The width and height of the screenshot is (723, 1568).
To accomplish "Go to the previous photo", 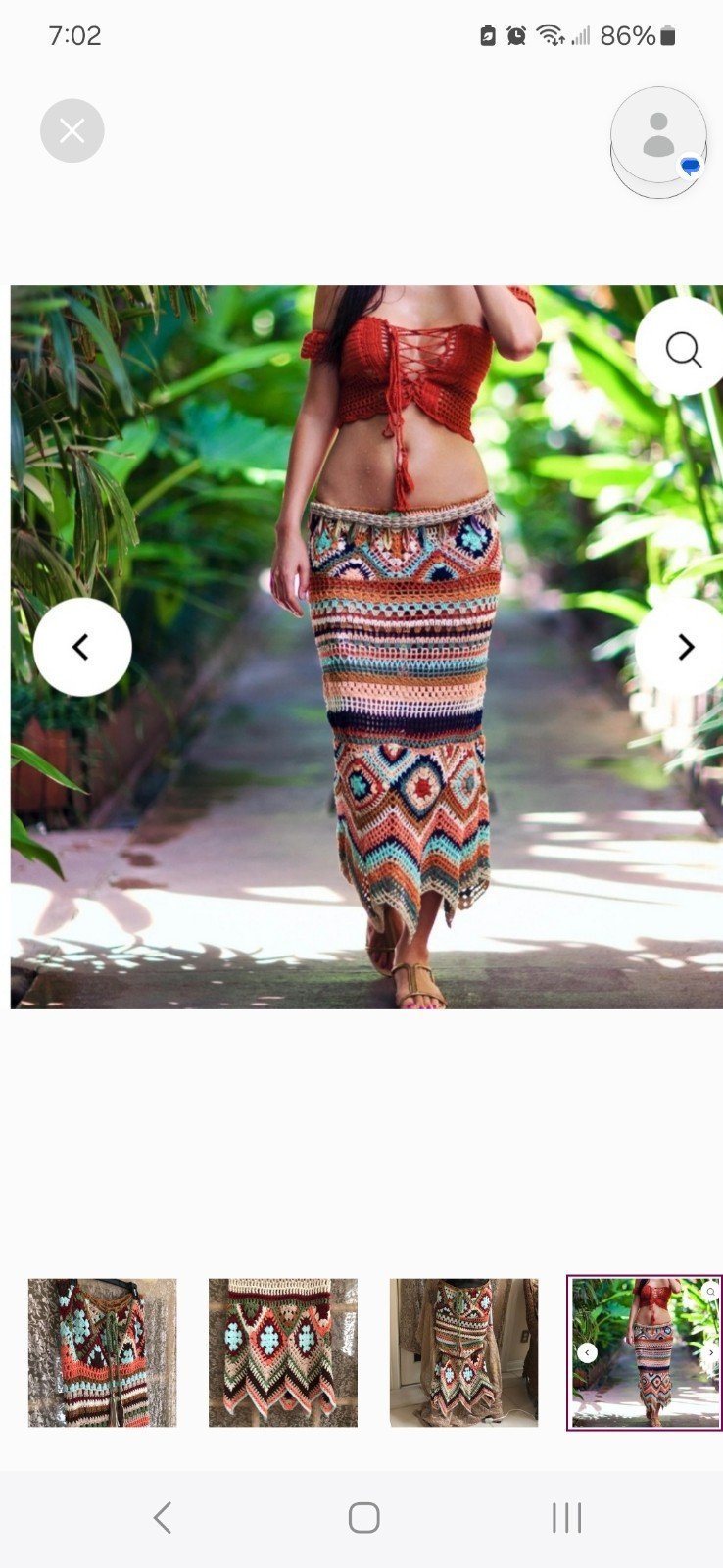I will click(x=82, y=647).
